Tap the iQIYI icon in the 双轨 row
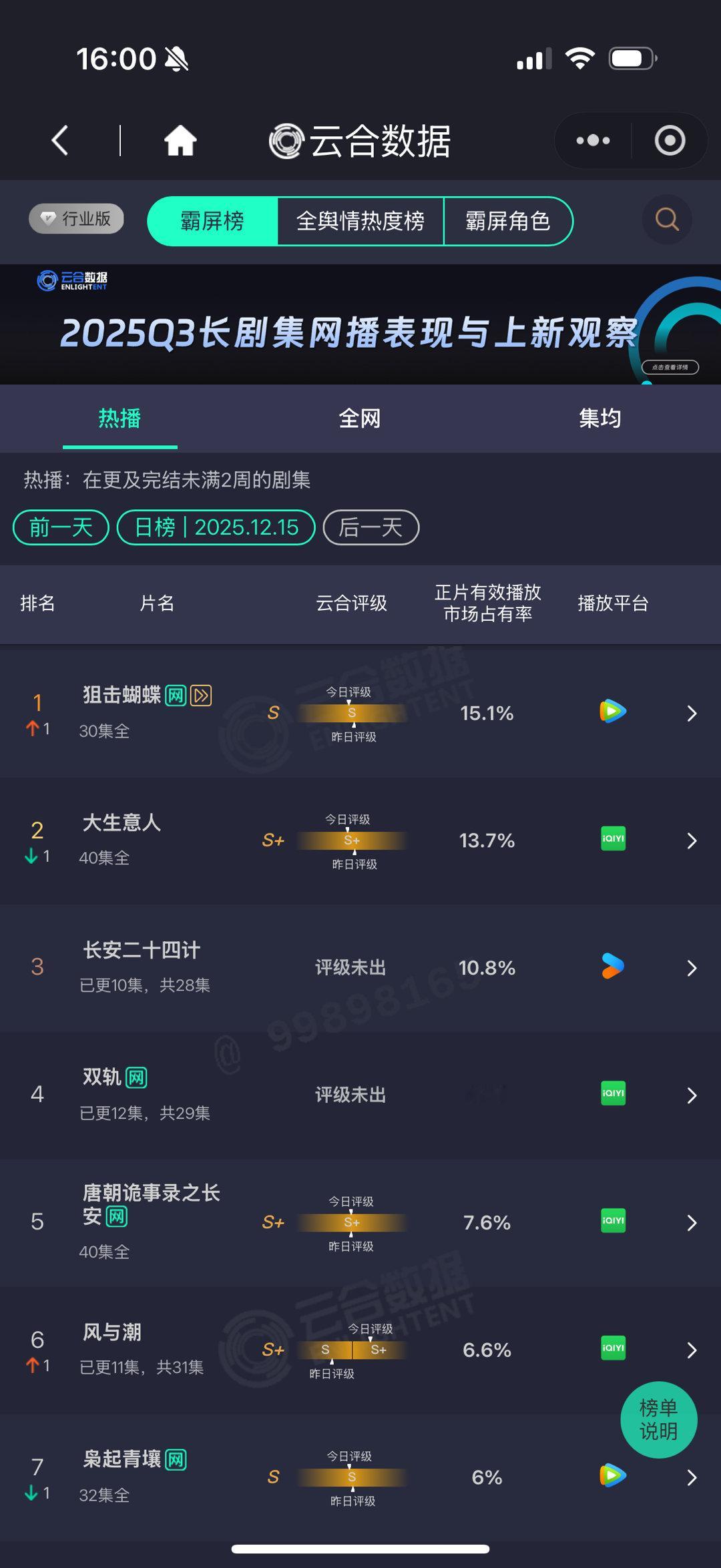This screenshot has width=721, height=1568. click(613, 1094)
